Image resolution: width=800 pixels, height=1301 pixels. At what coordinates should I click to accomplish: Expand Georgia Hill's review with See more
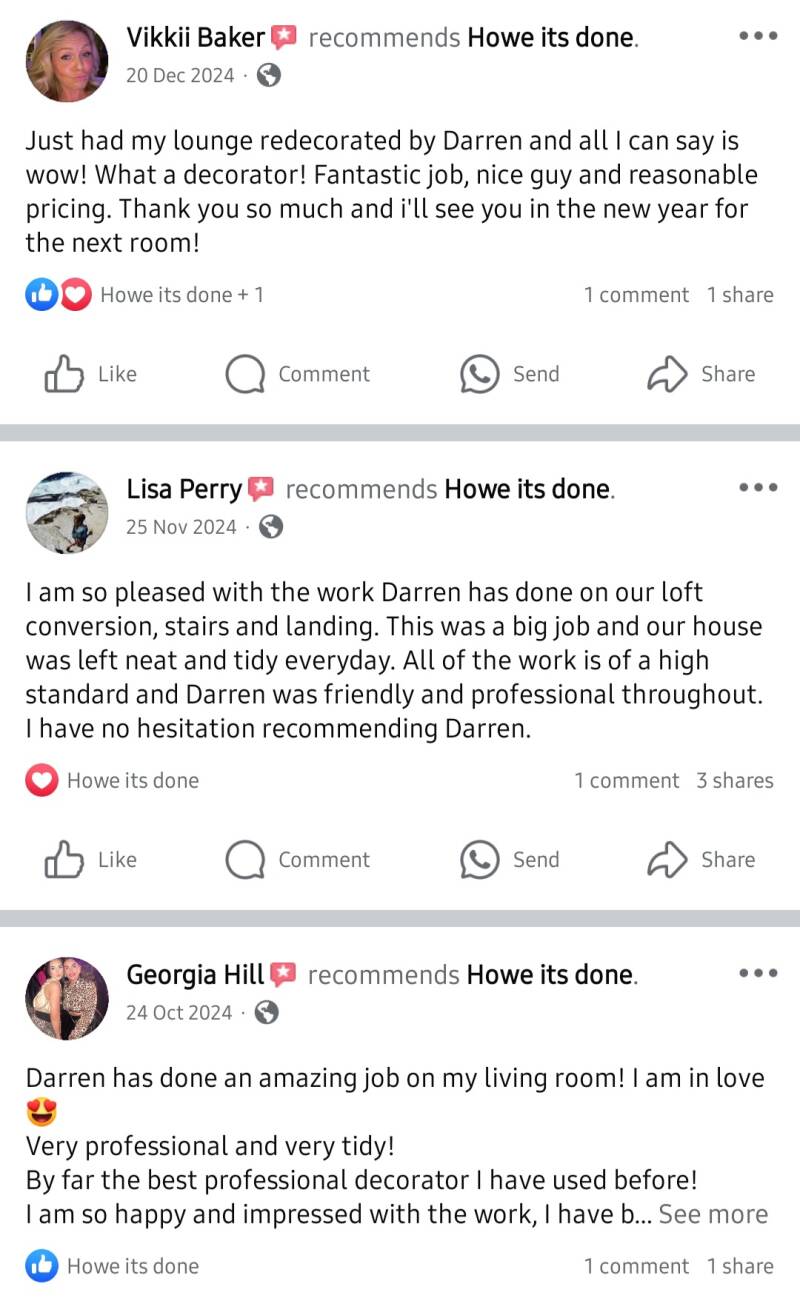[713, 1214]
